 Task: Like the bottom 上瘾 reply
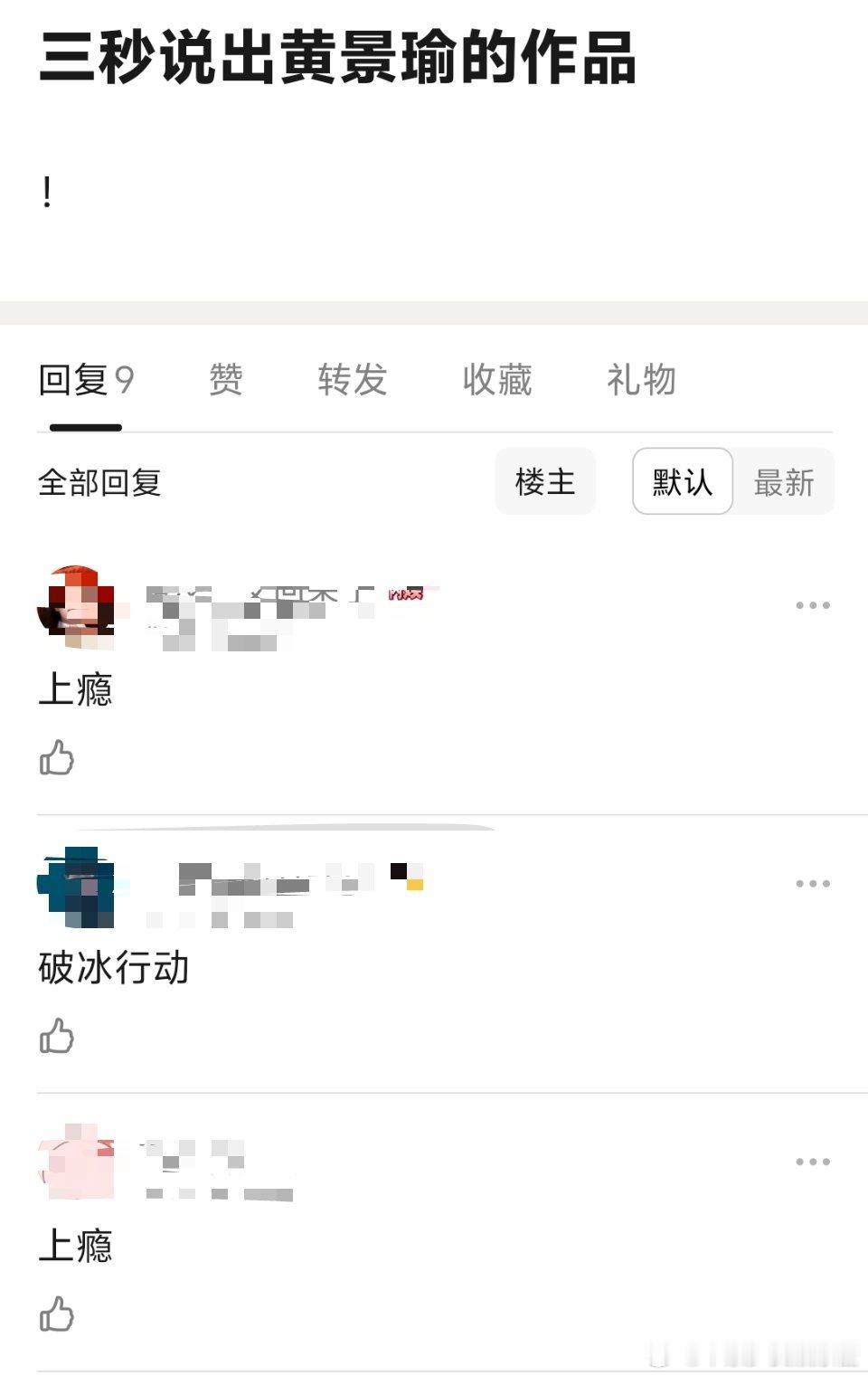tap(58, 1314)
